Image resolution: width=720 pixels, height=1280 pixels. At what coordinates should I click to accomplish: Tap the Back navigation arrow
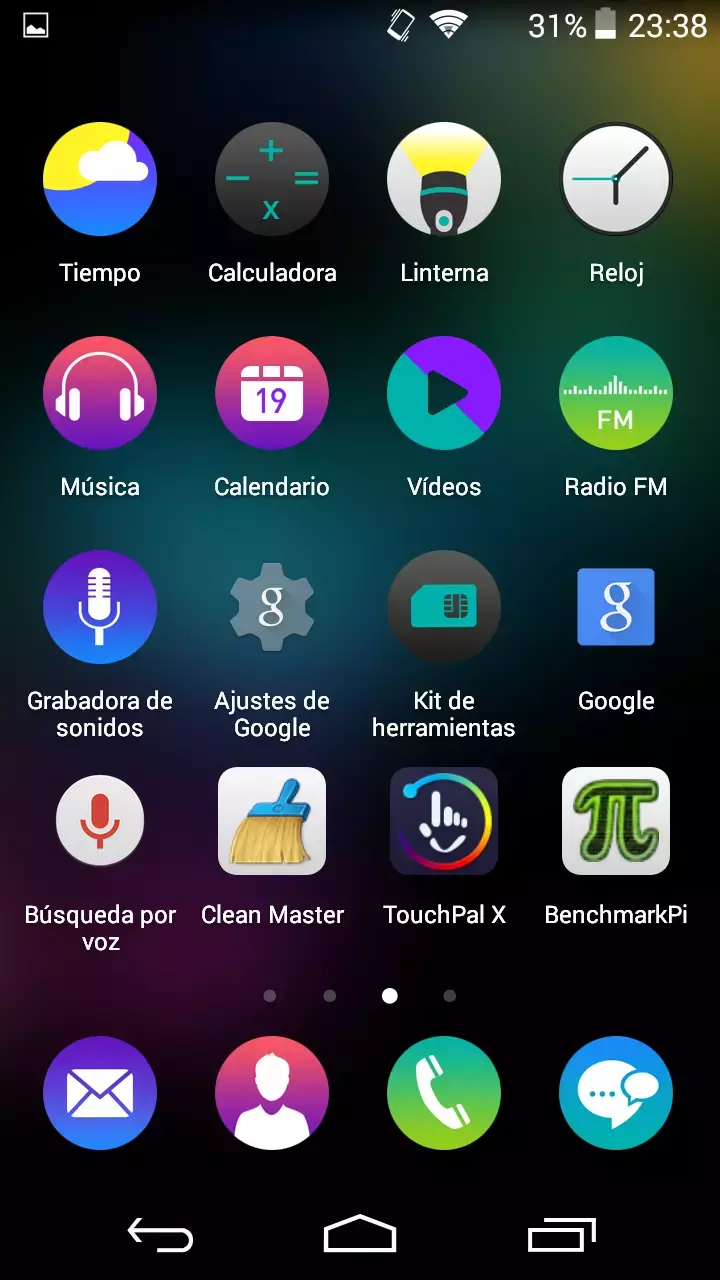point(160,1236)
